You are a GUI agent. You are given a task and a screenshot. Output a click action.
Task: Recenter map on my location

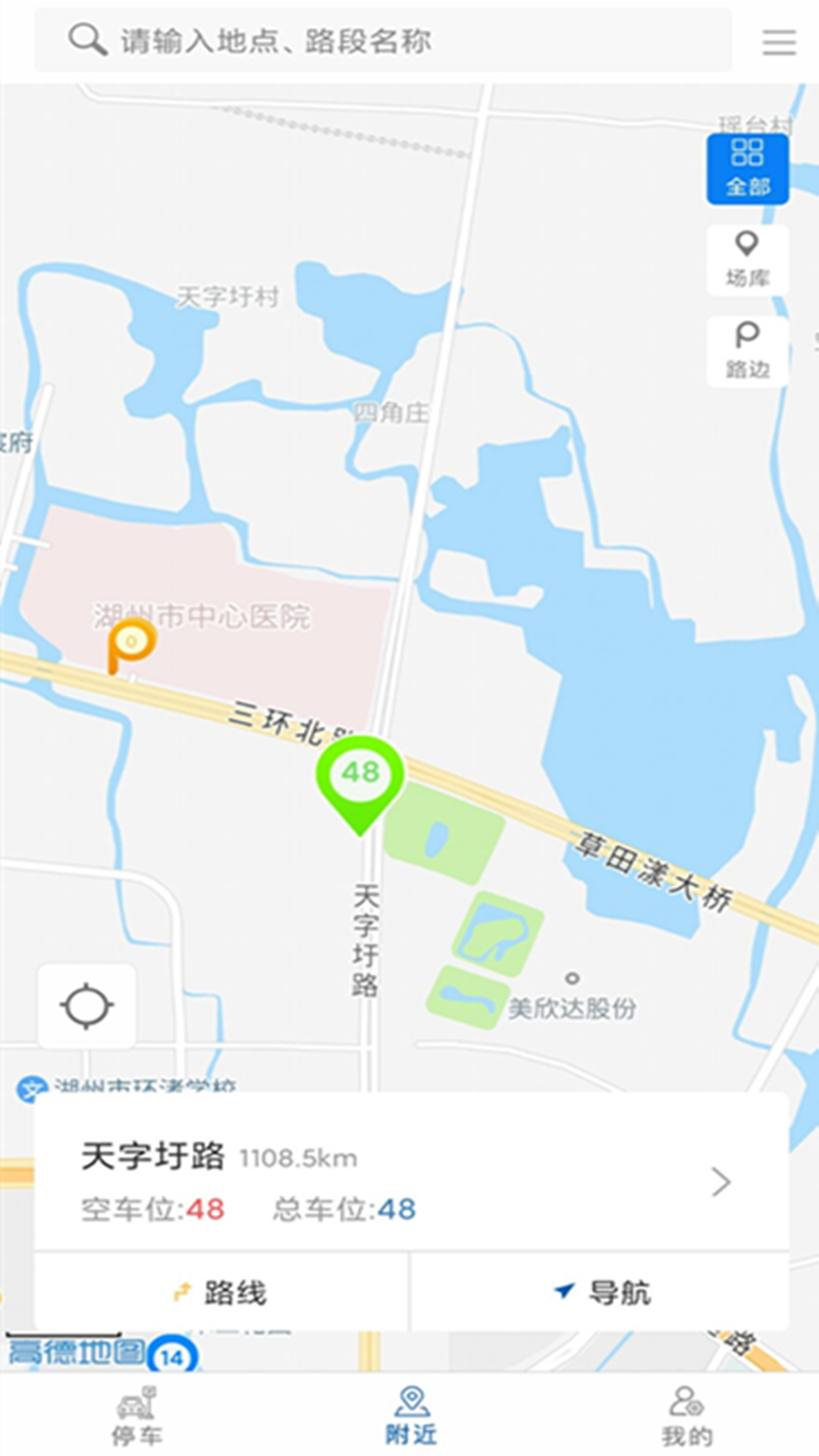(x=87, y=1006)
